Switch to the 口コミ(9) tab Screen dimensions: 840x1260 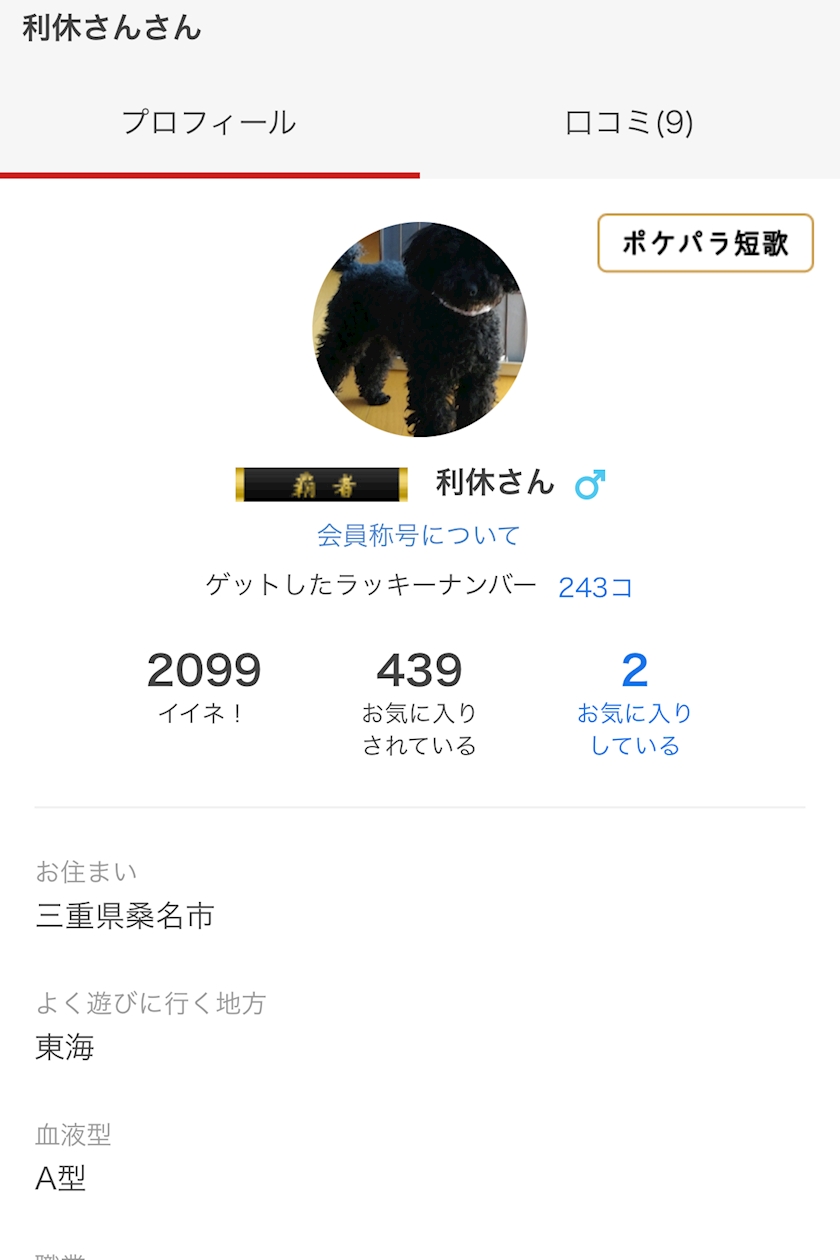pos(629,123)
